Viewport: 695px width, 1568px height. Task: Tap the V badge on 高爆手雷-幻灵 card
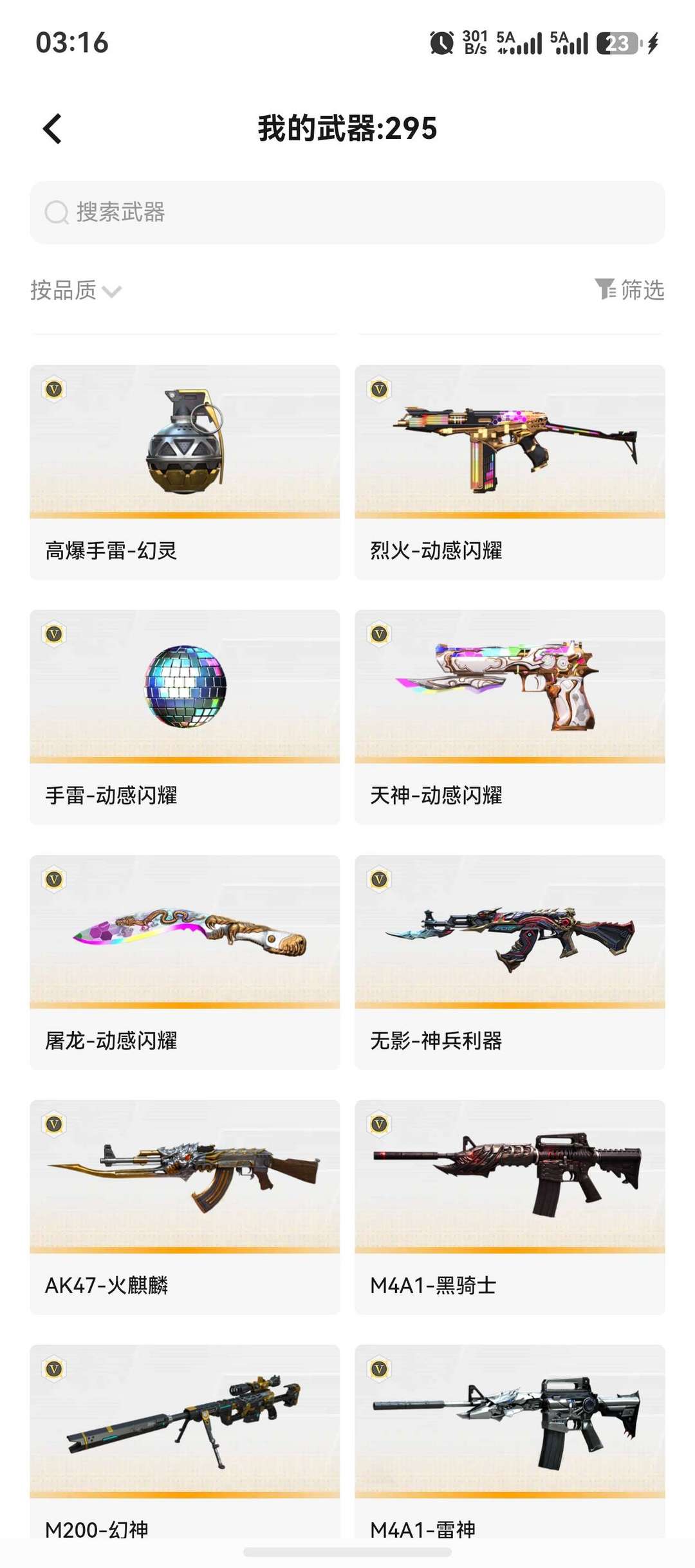[55, 388]
